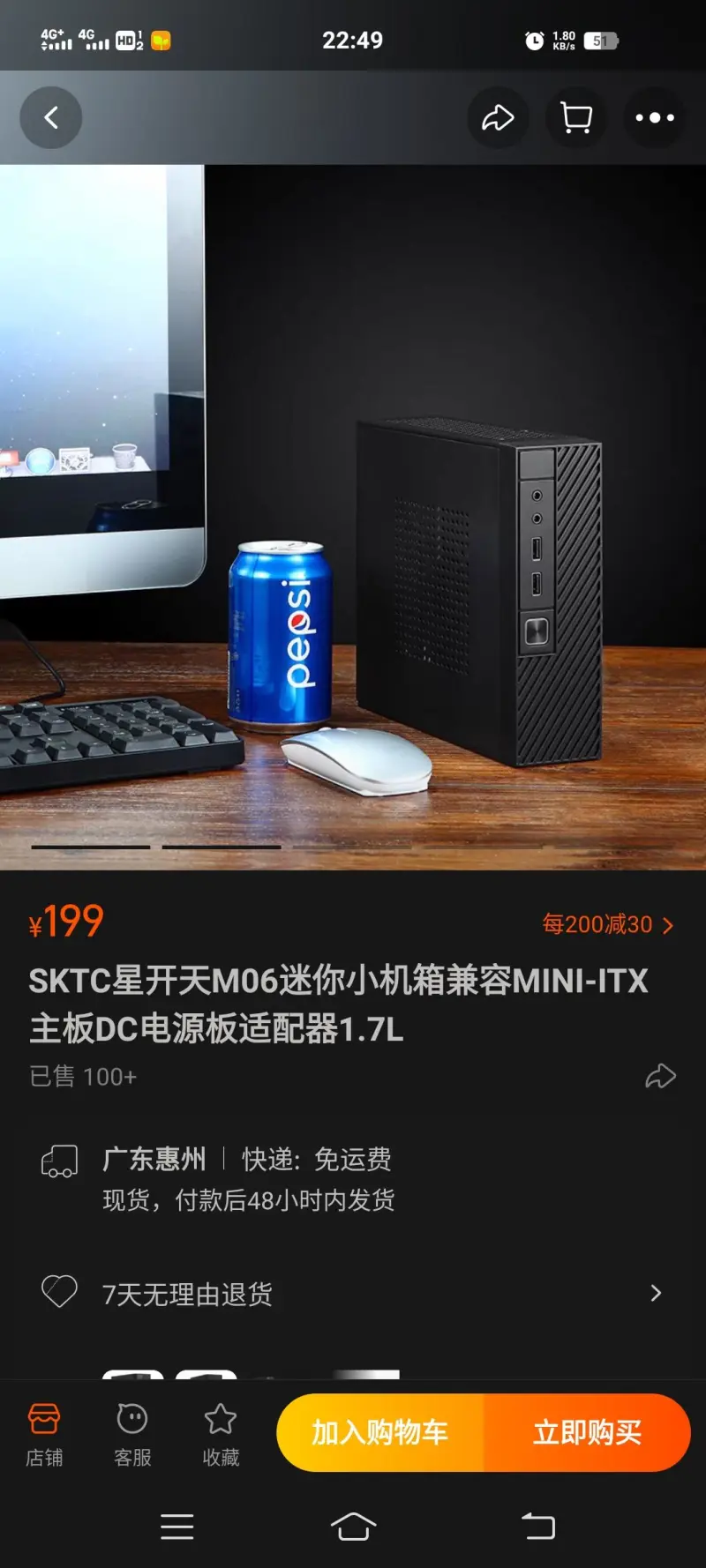Open the shopping cart
Viewport: 706px width, 1568px height.
click(576, 117)
